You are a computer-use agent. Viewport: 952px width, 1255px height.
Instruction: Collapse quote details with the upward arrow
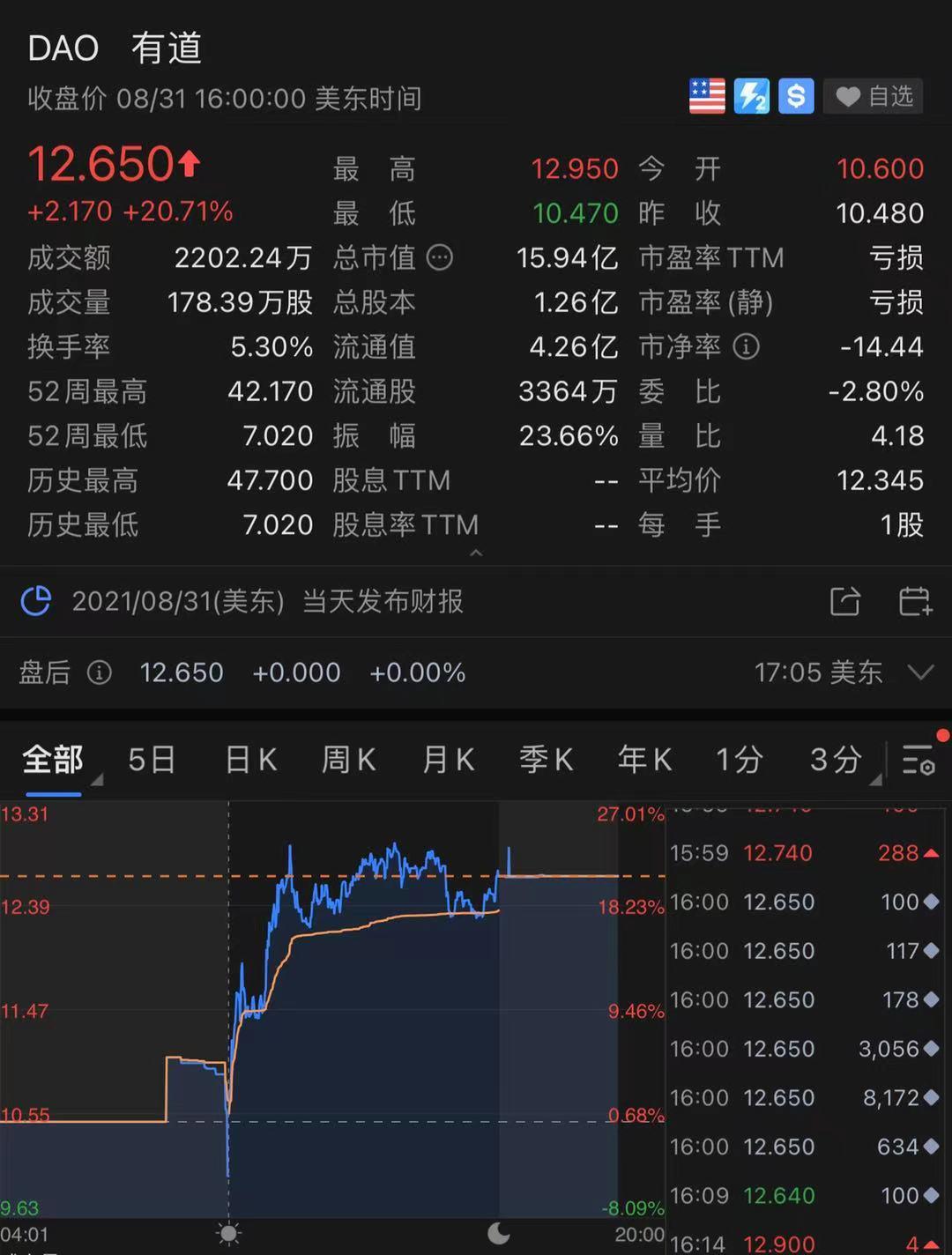click(476, 553)
